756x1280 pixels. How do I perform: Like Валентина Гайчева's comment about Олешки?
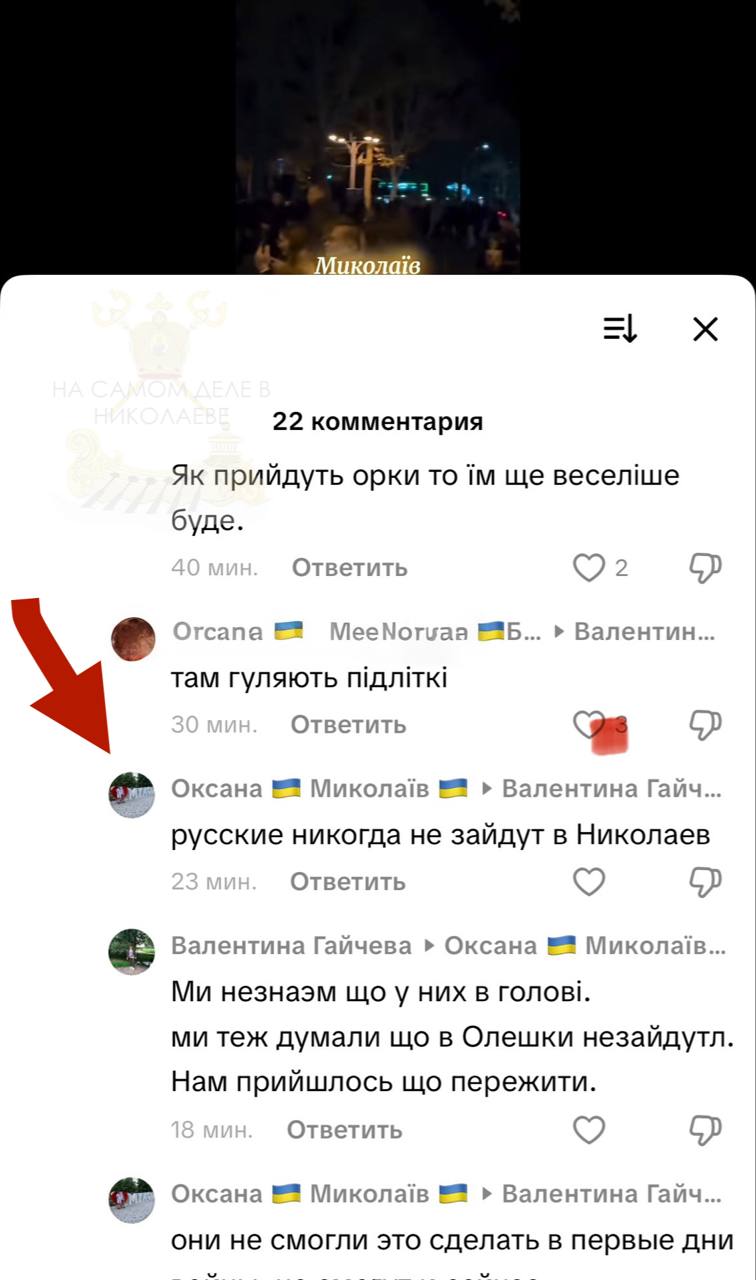[589, 1130]
